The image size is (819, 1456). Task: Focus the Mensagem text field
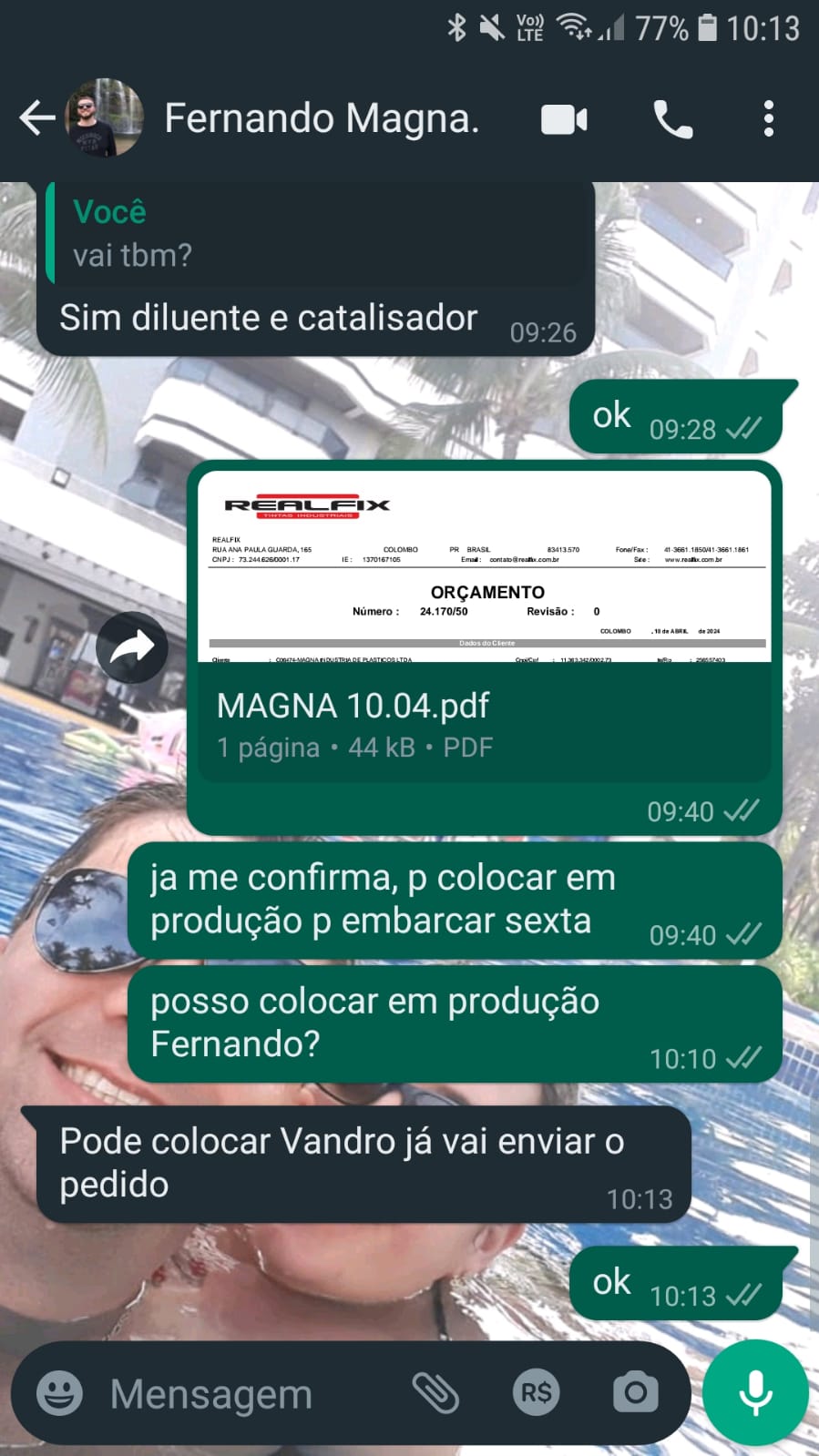(x=246, y=1393)
